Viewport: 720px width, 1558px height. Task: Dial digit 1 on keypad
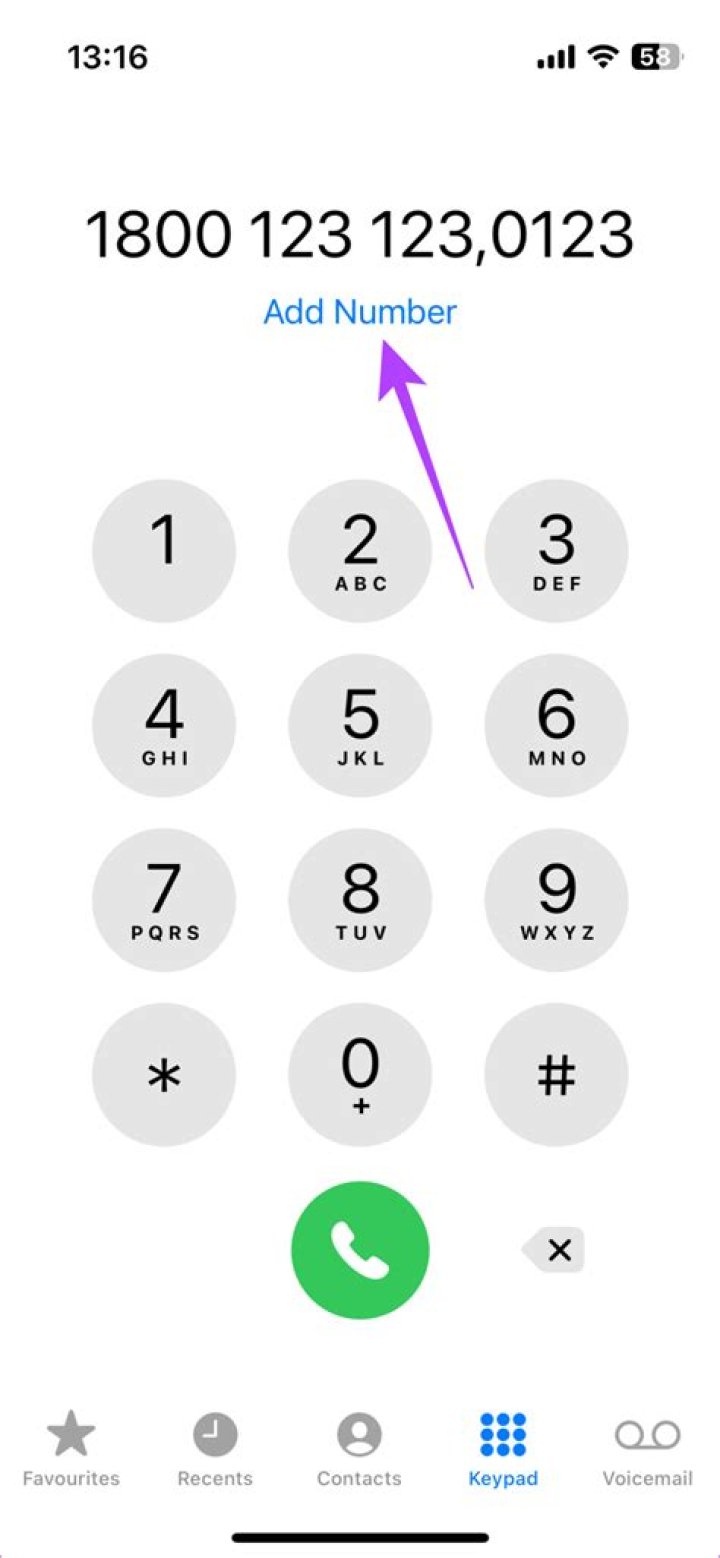click(164, 551)
